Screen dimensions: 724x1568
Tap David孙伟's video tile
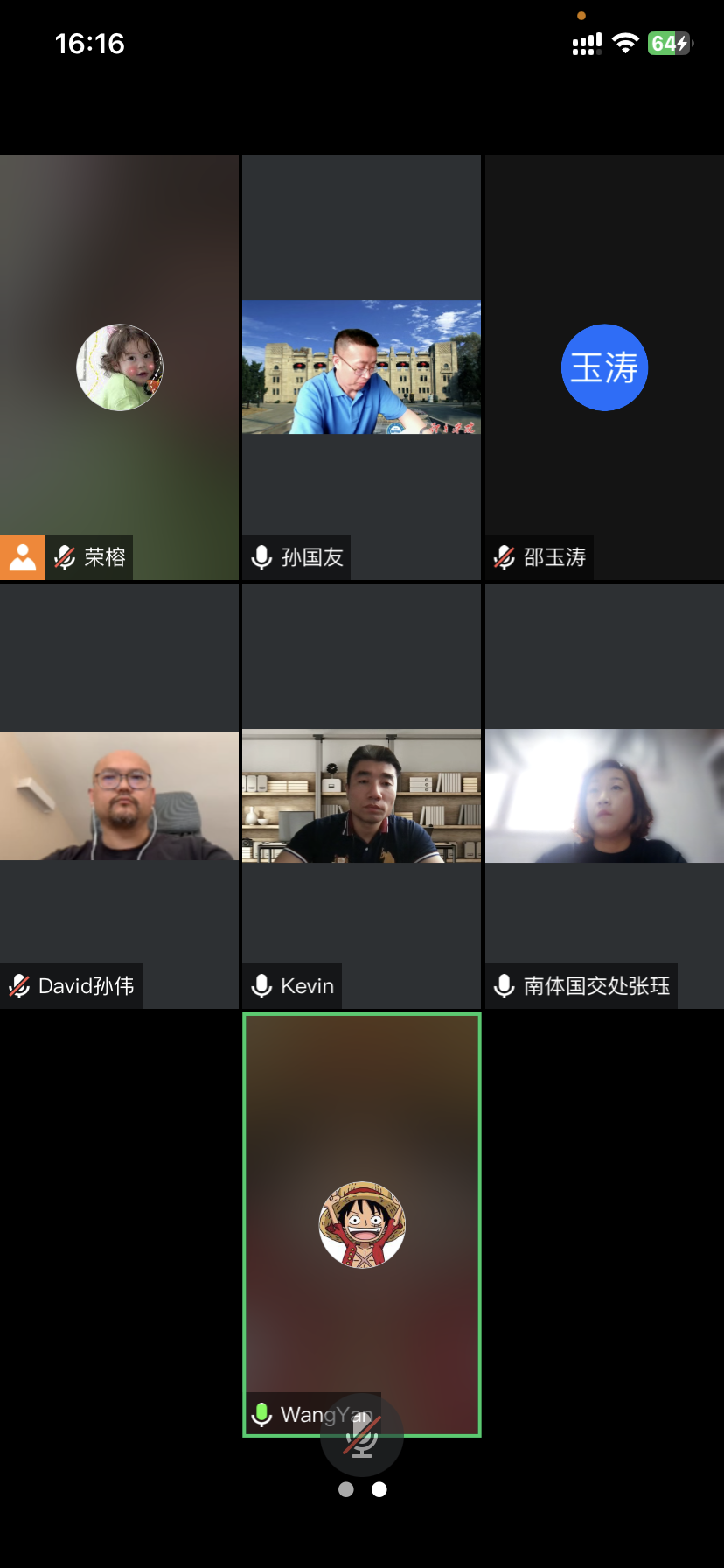coord(119,794)
